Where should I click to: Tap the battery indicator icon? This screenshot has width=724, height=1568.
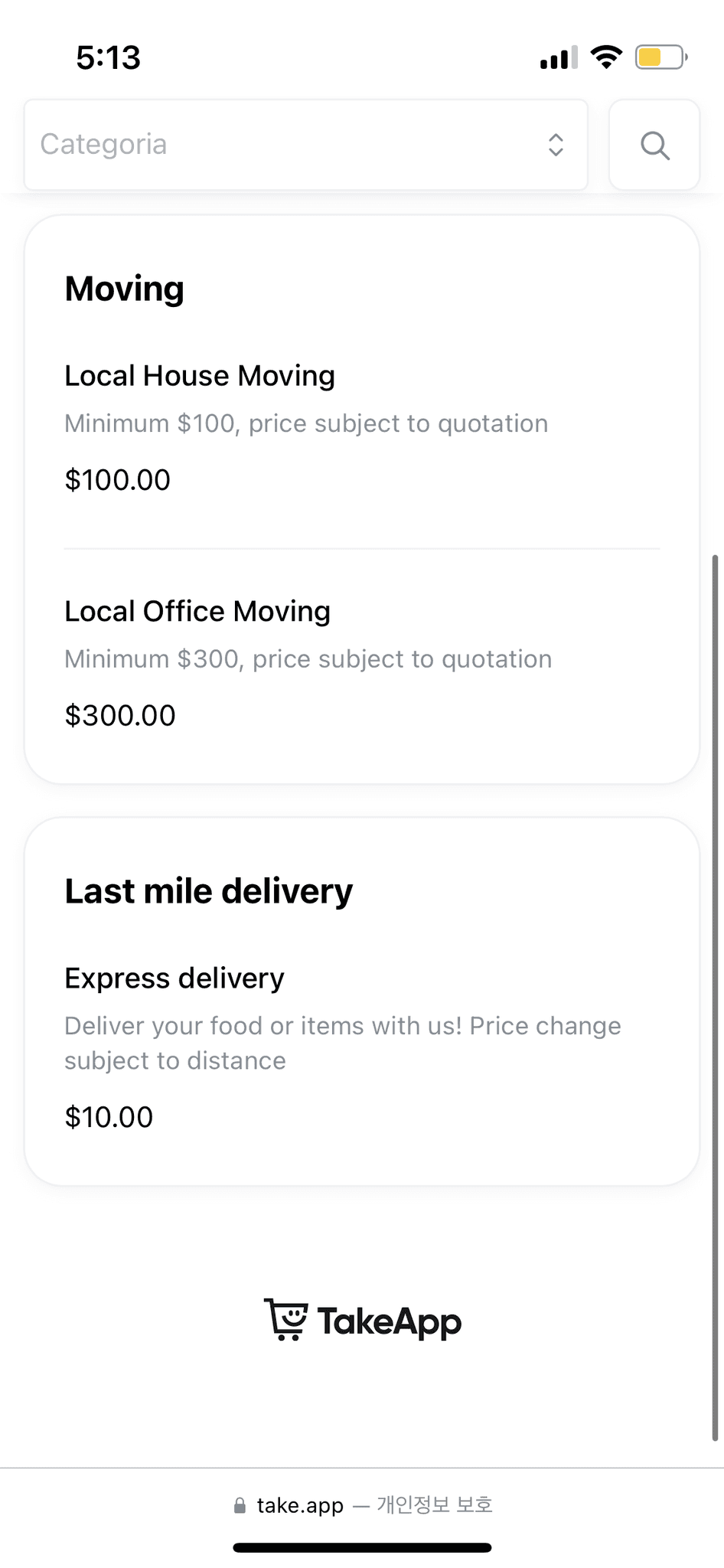point(659,57)
